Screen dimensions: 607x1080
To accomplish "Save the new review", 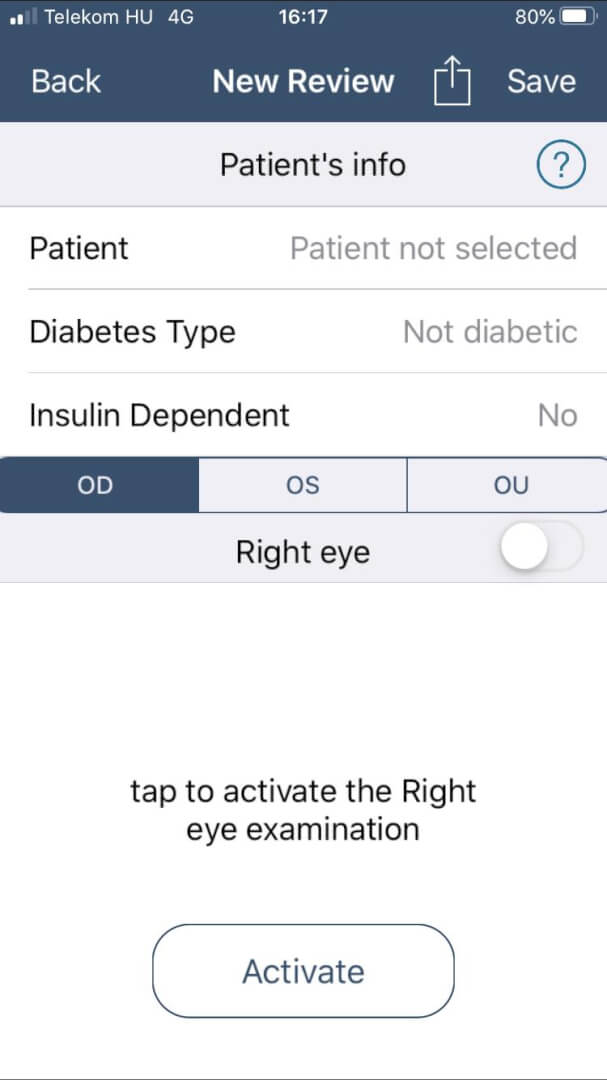I will click(x=542, y=81).
